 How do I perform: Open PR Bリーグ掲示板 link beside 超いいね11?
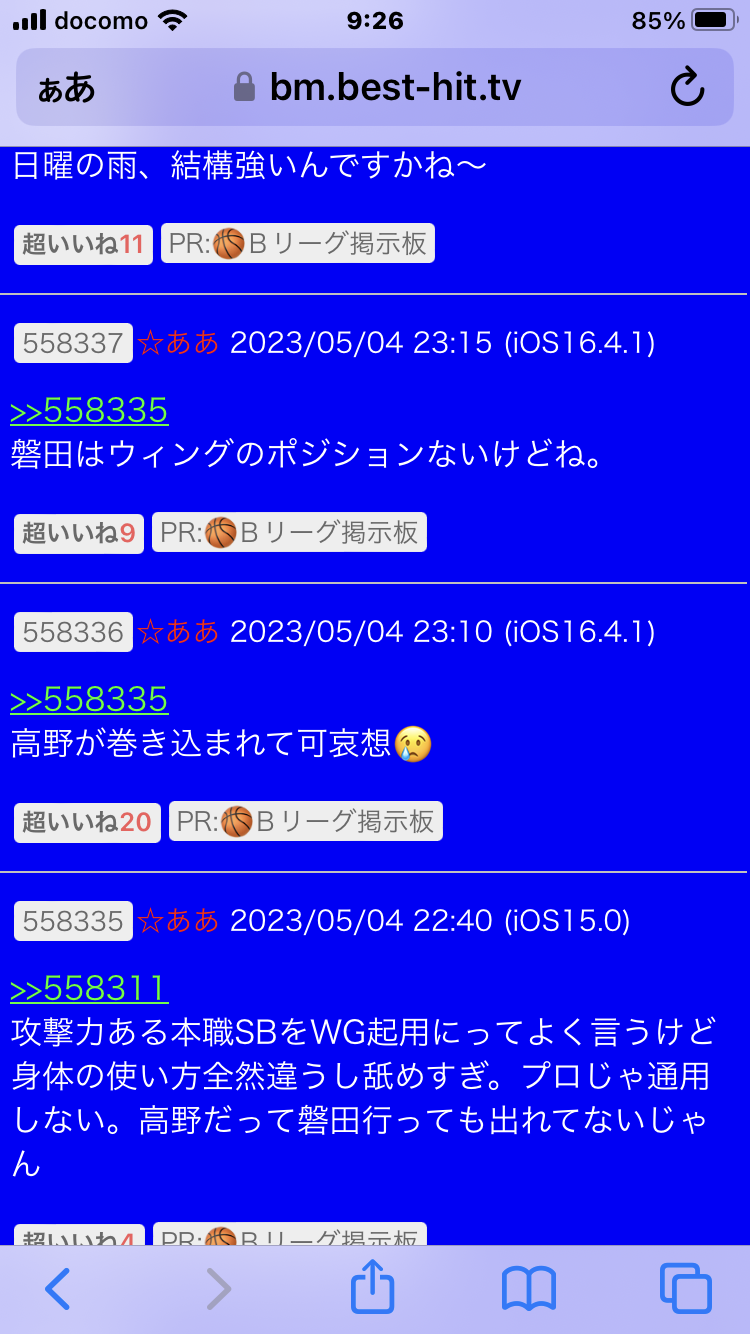298,243
